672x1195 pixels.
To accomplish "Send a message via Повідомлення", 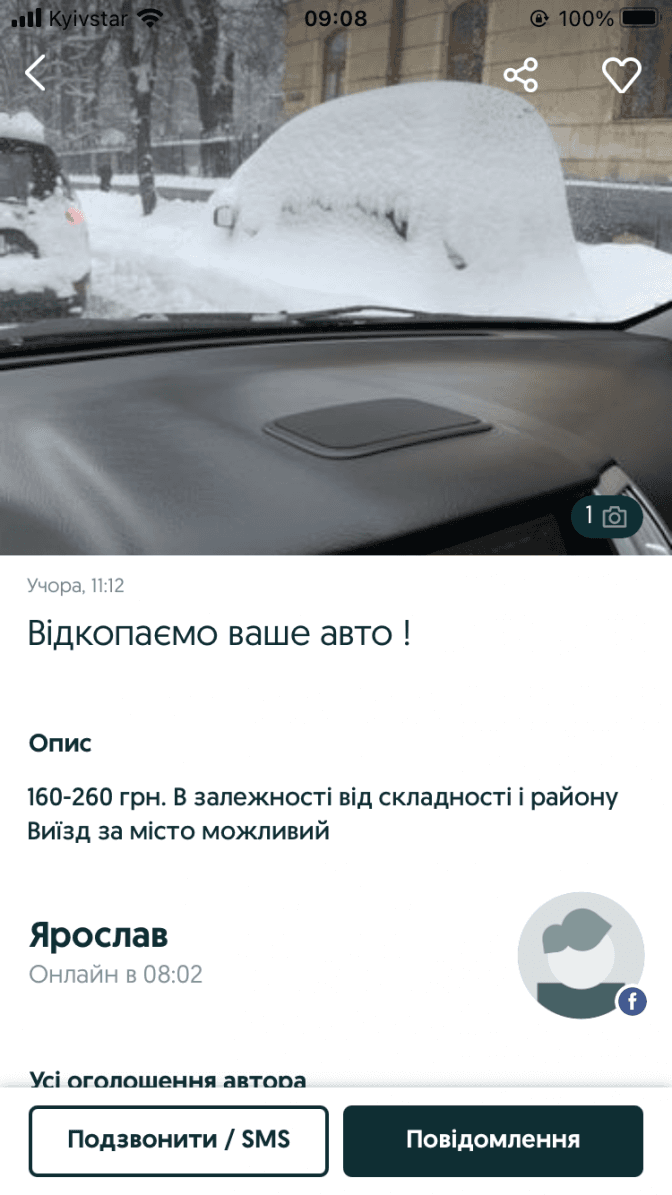I will point(493,1140).
